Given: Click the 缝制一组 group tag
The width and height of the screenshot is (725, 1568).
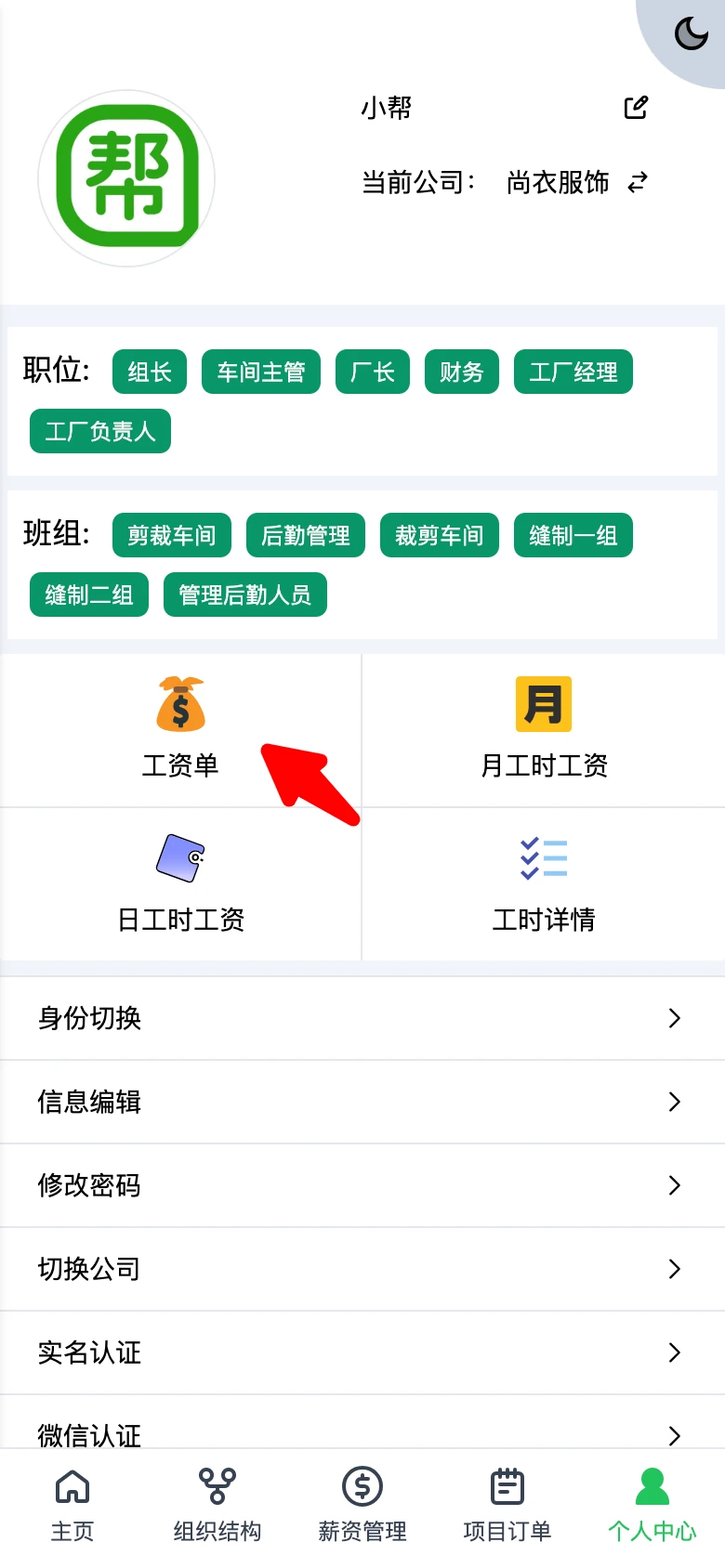Looking at the screenshot, I should tap(573, 535).
